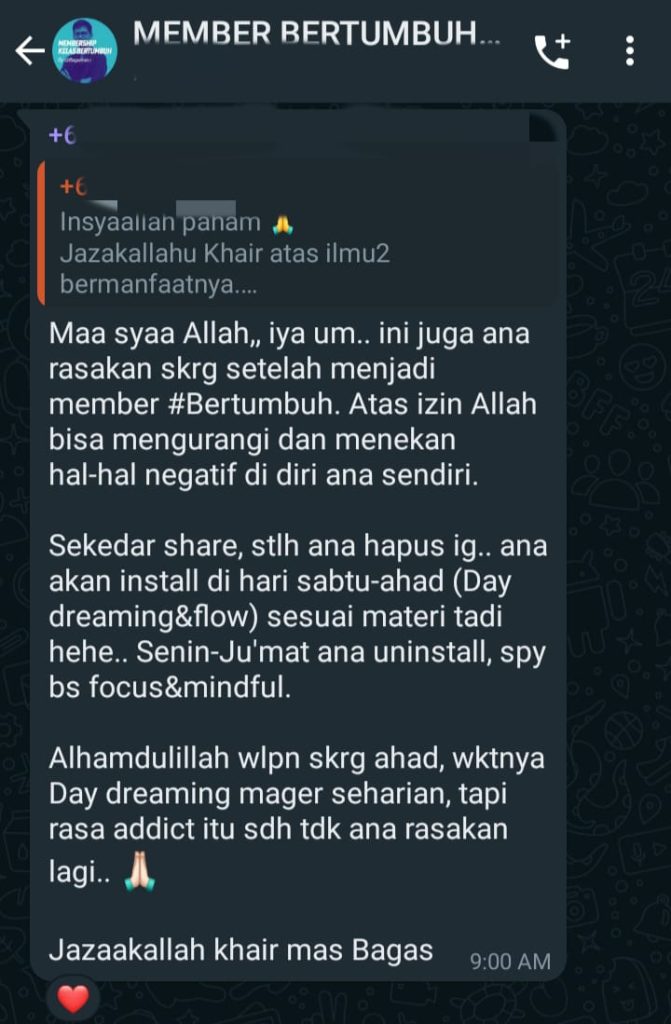This screenshot has width=671, height=1024.
Task: Open the three-dot overflow menu
Action: (629, 51)
